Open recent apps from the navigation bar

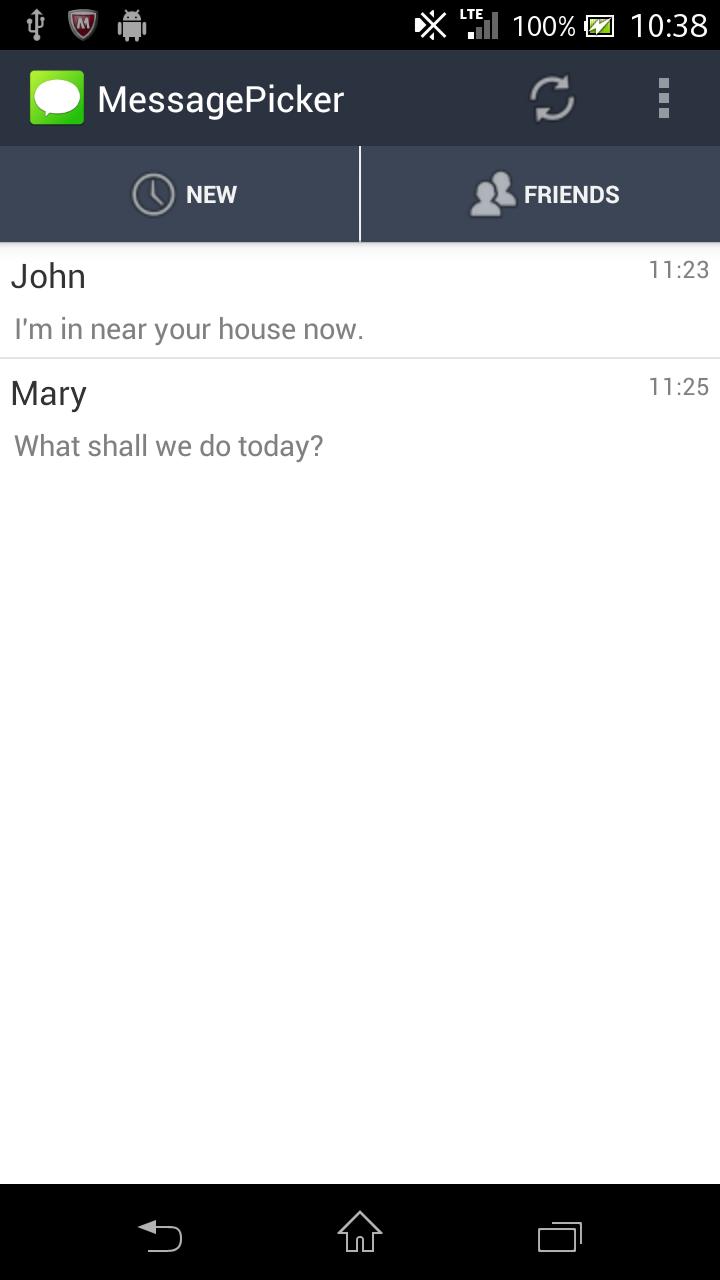coord(560,1235)
